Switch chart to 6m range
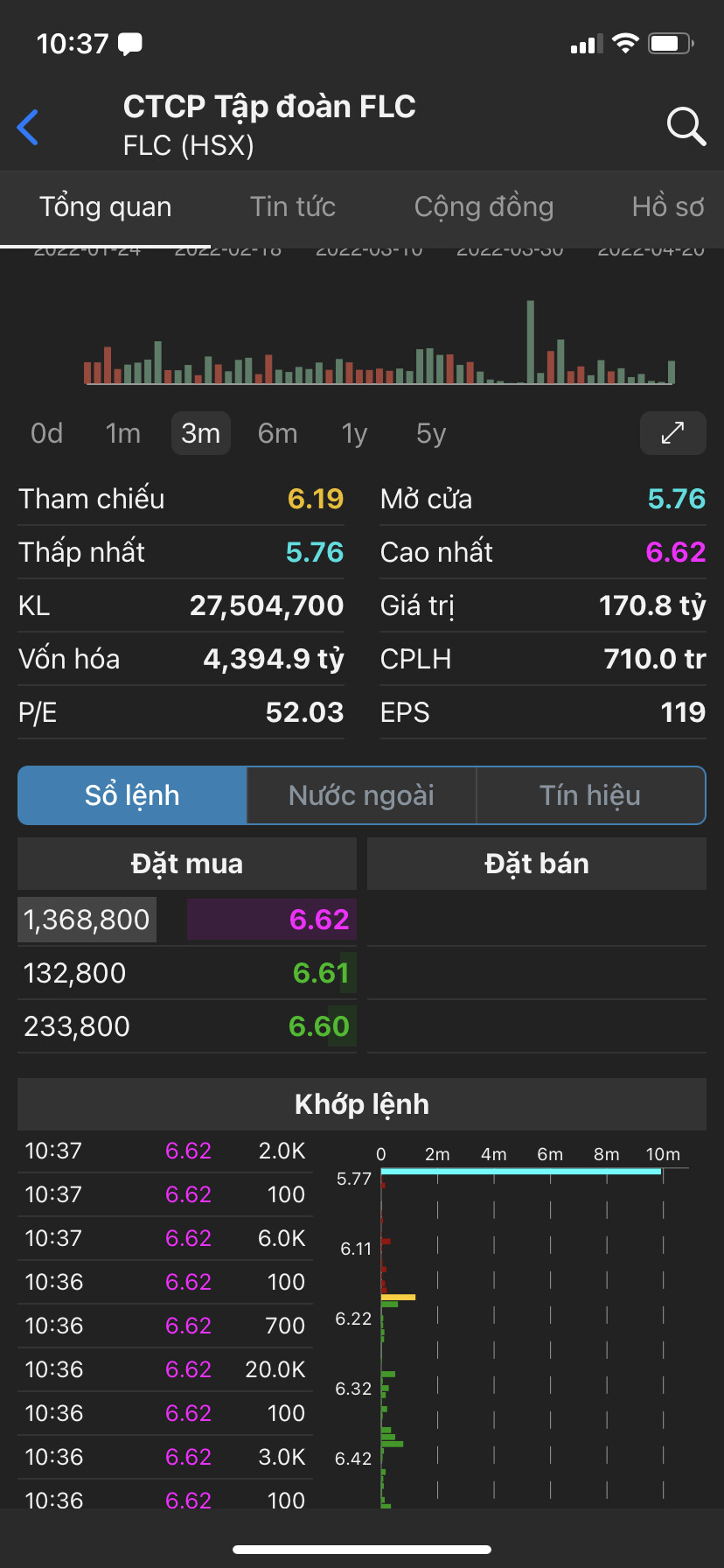 [277, 433]
